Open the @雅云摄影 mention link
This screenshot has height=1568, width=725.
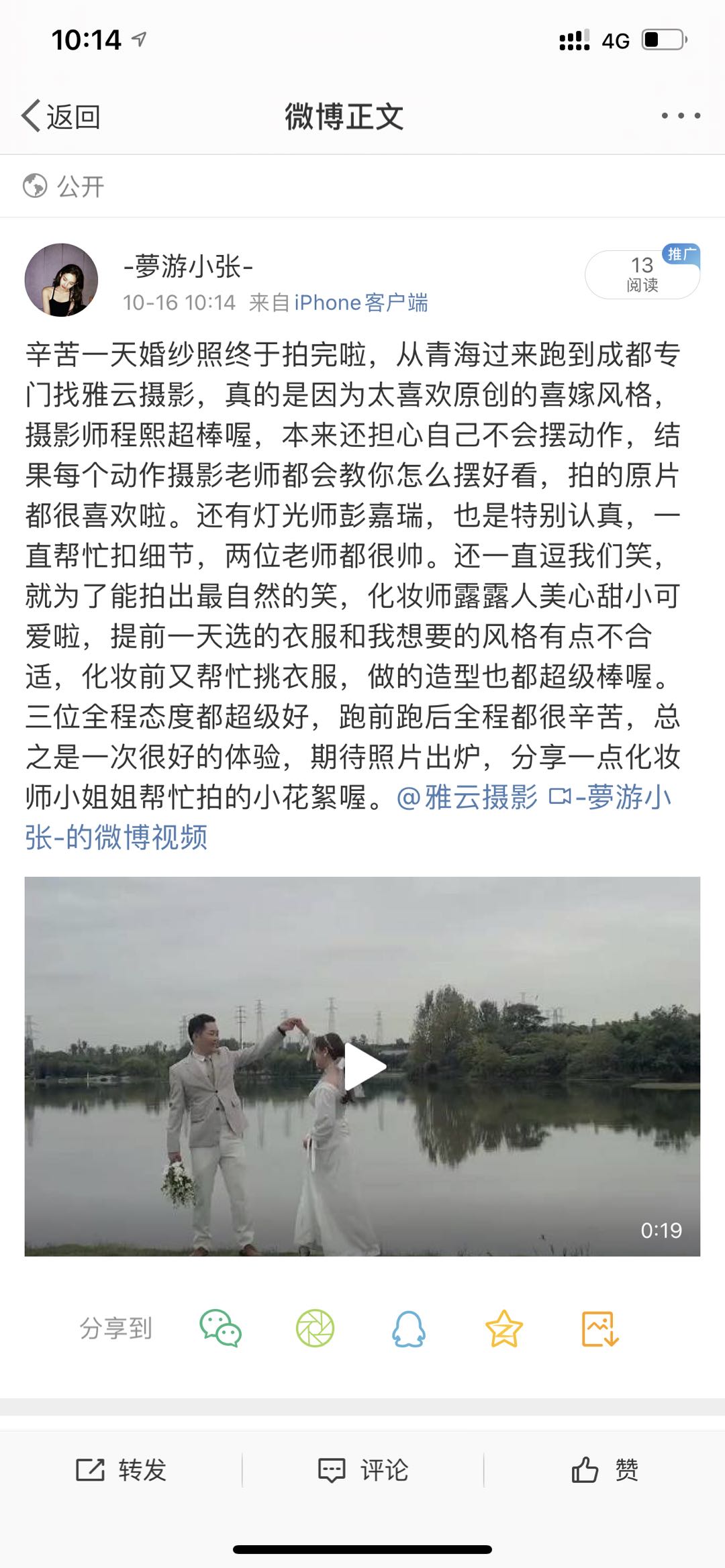tap(468, 798)
